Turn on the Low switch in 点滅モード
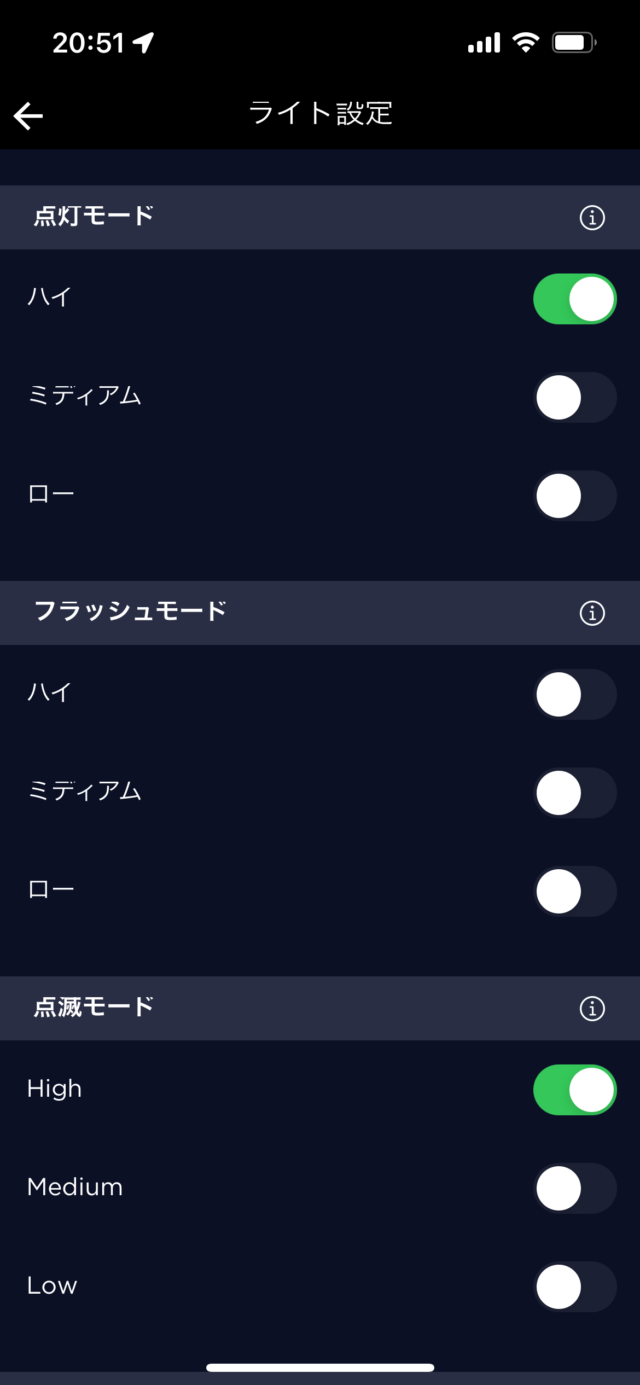Viewport: 640px width, 1385px height. 574,1286
